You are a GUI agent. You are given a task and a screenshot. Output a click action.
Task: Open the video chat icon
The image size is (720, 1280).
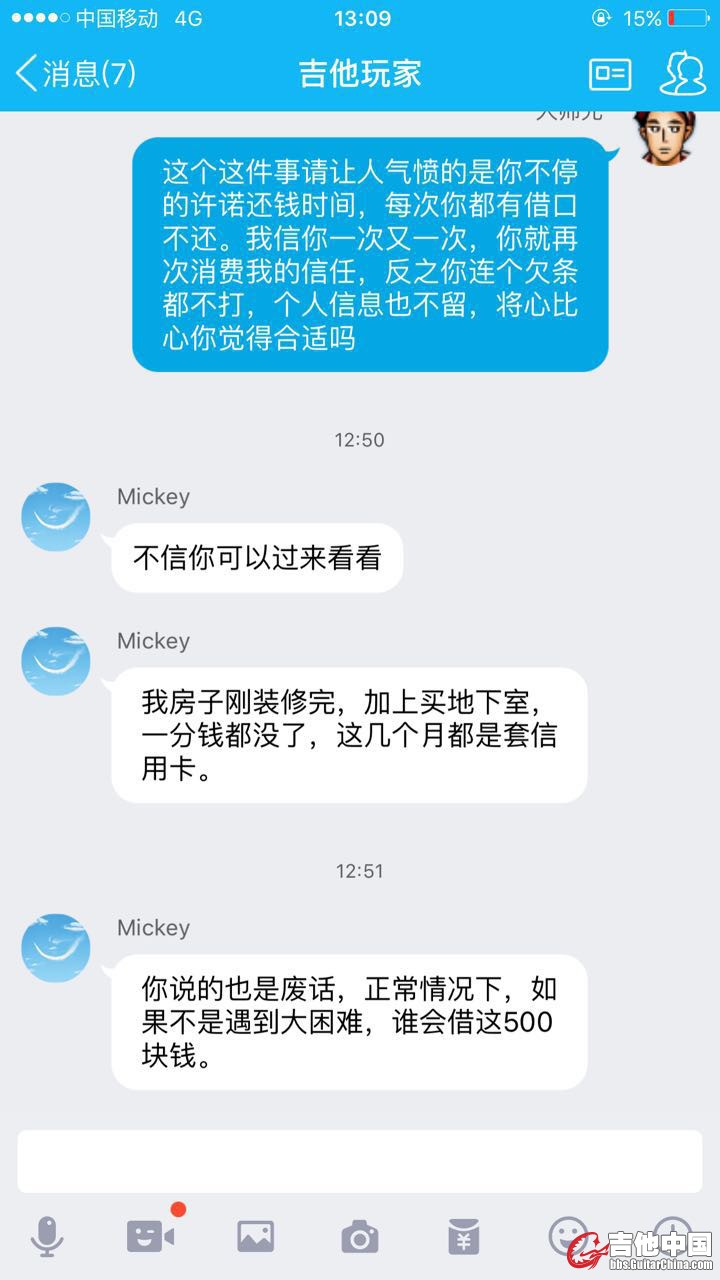coord(150,1237)
